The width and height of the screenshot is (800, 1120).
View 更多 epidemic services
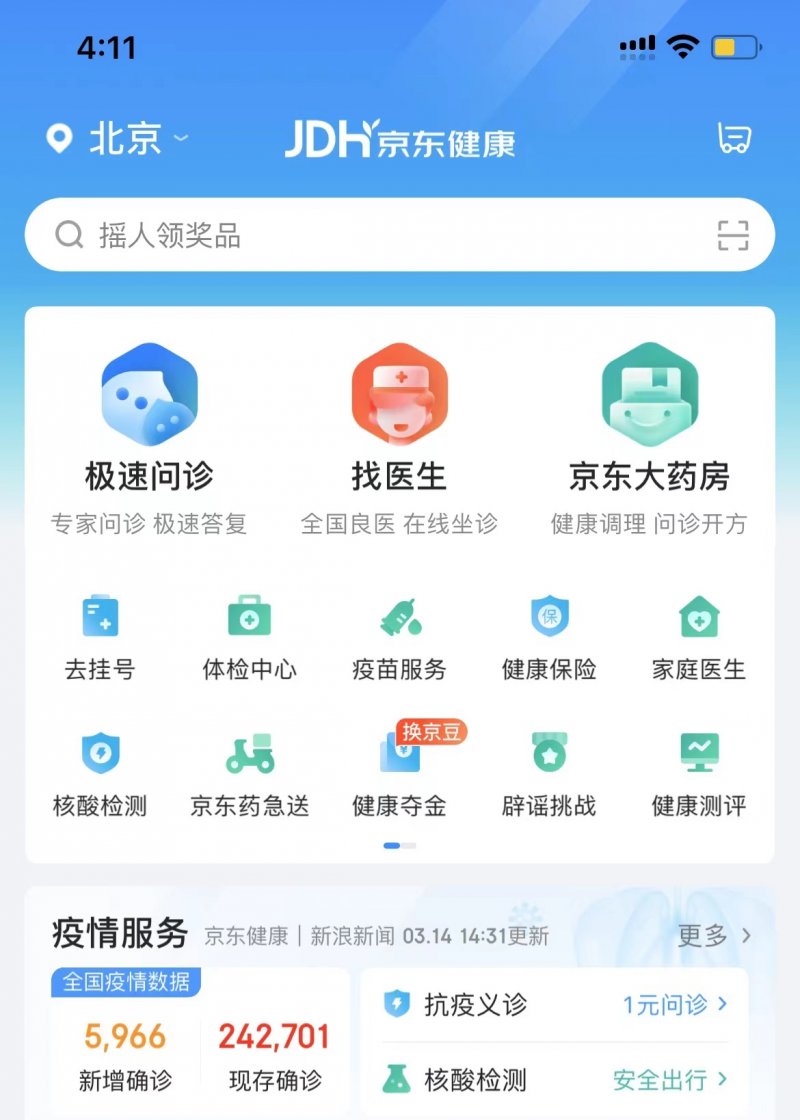pyautogui.click(x=714, y=936)
